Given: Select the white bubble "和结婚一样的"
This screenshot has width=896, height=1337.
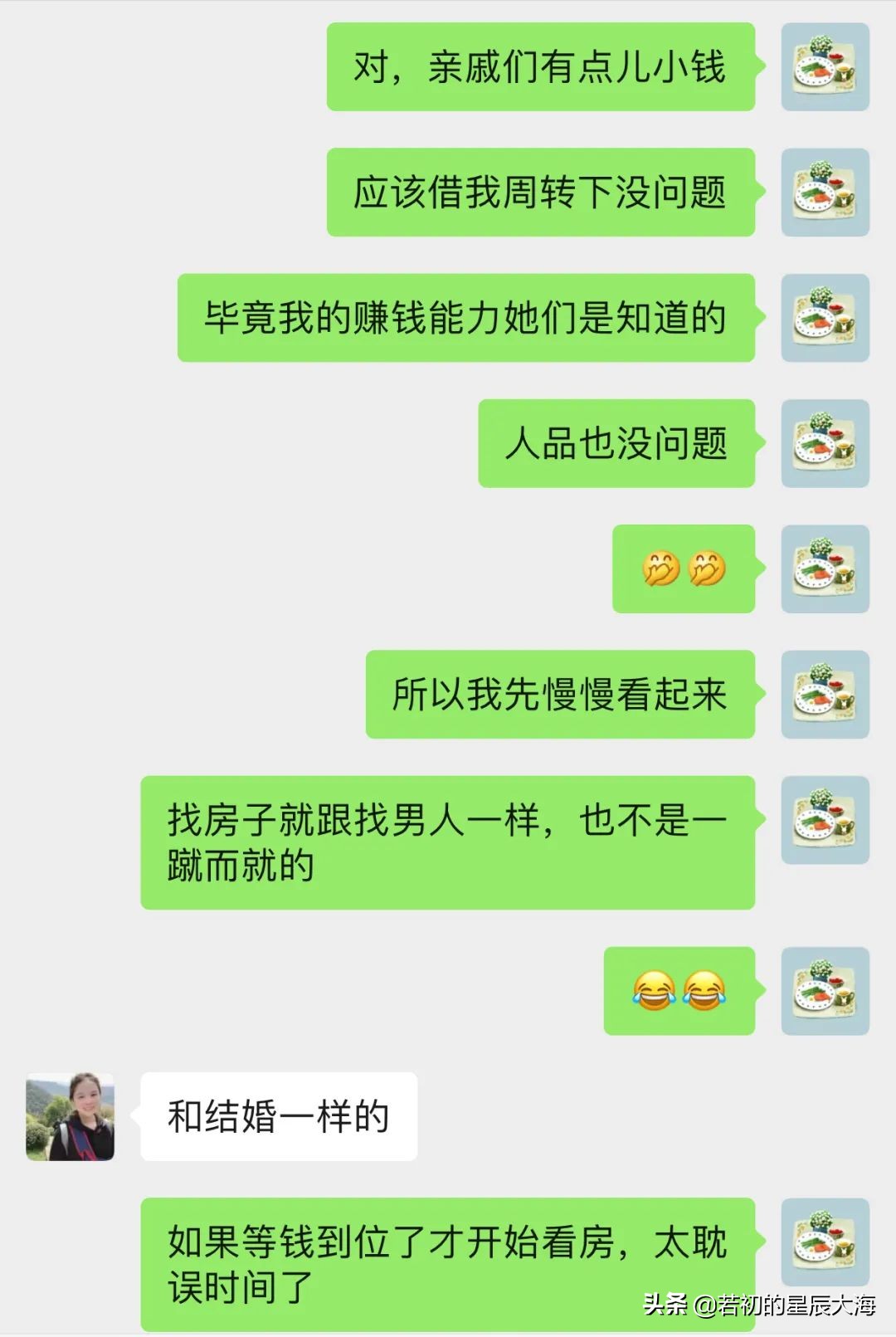Looking at the screenshot, I should click(x=278, y=1115).
